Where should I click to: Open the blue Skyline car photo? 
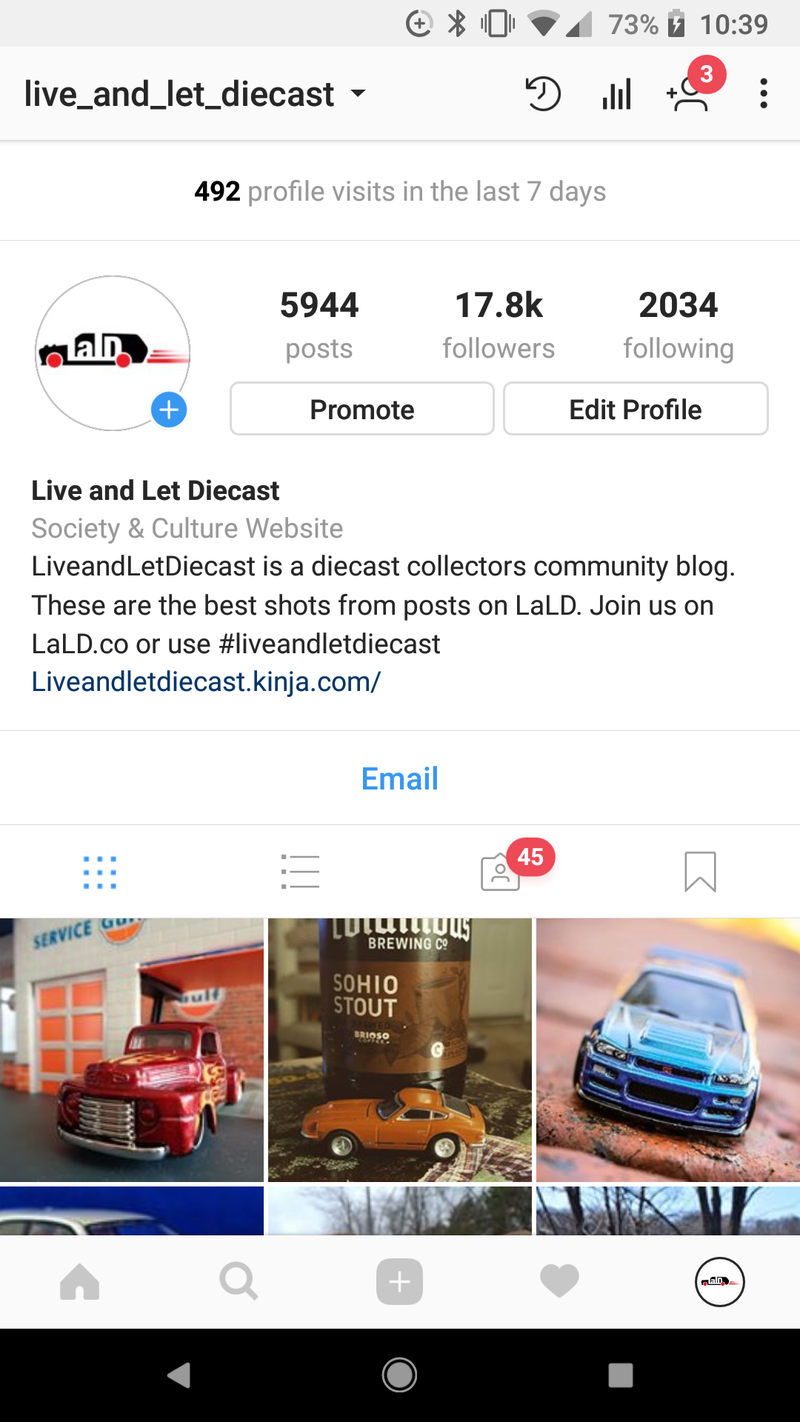tap(668, 1050)
